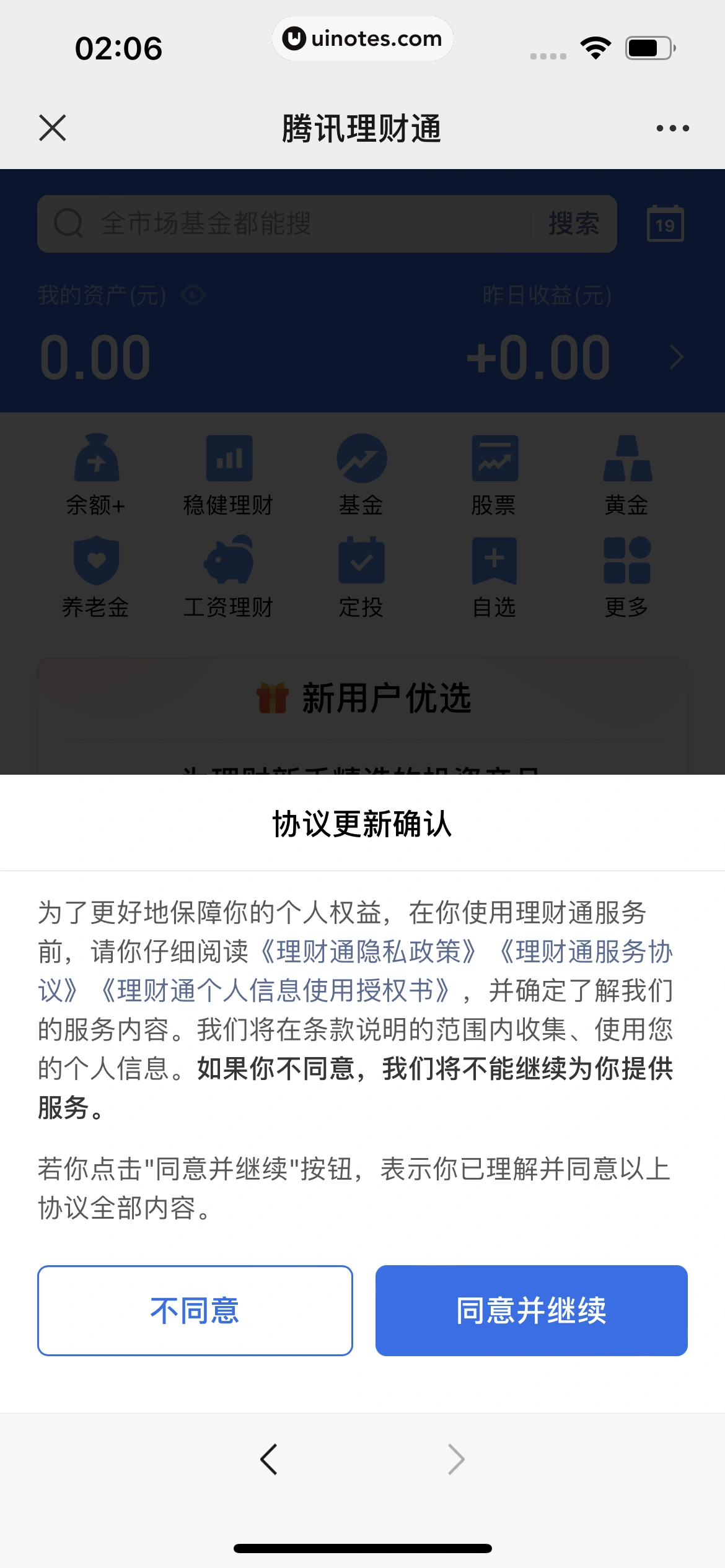Open the daily fund calendar icon labeled 19
The image size is (725, 1568).
[x=665, y=224]
